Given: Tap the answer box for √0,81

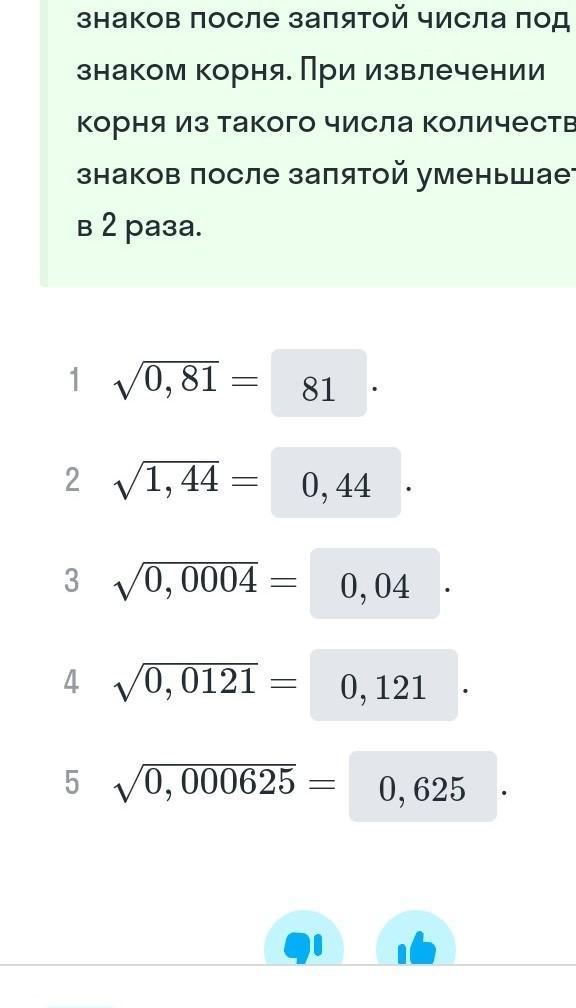Looking at the screenshot, I should pos(319,383).
